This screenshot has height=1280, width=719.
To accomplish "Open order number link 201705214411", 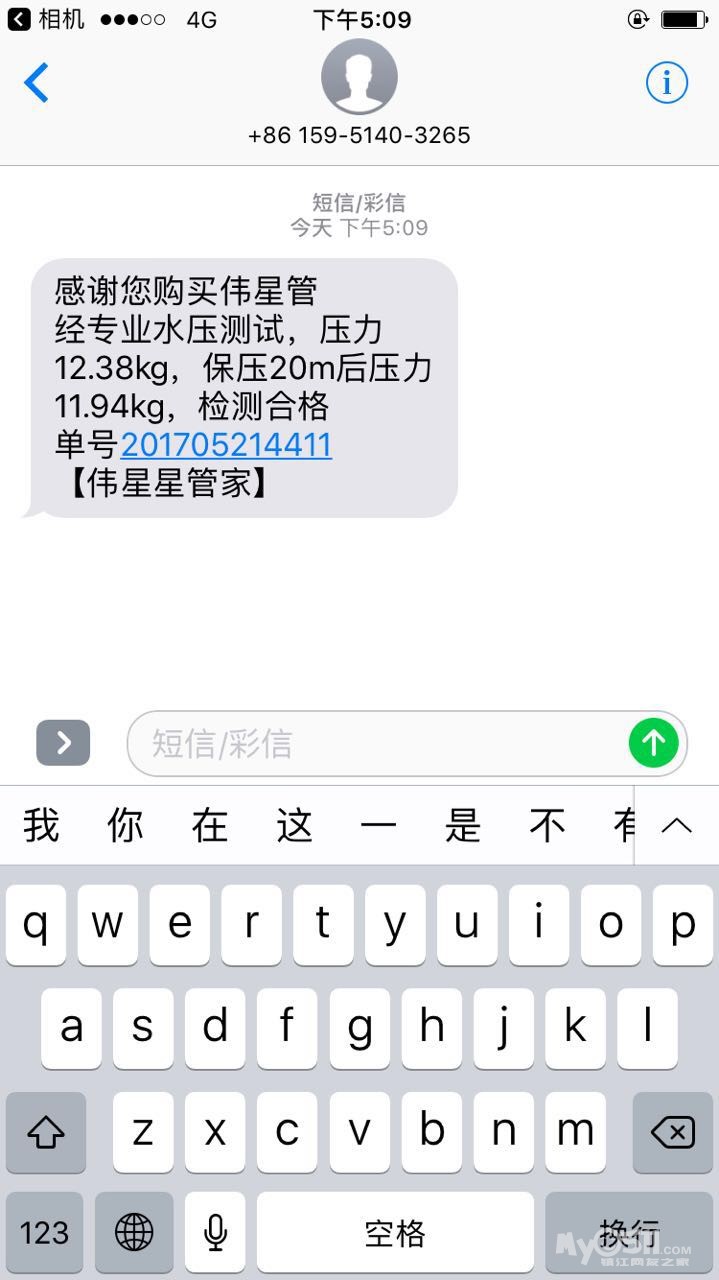I will tap(226, 444).
